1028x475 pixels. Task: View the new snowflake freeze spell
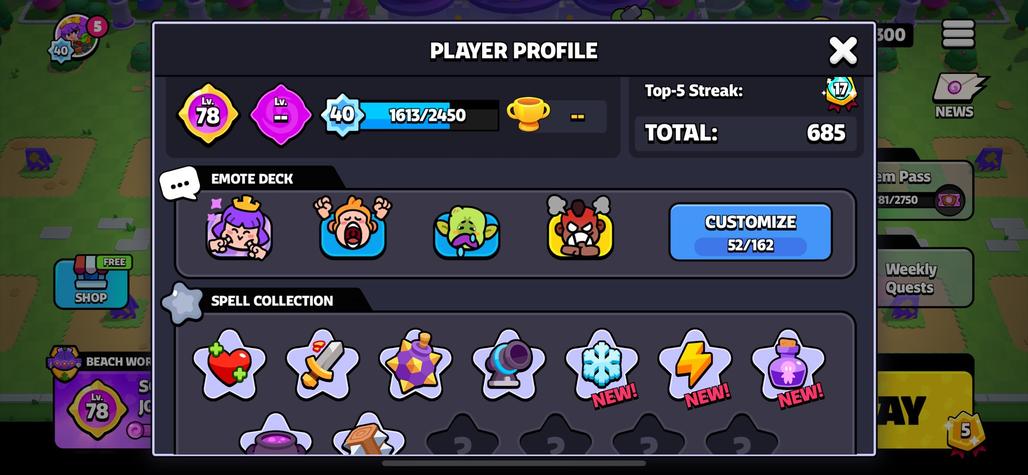point(602,365)
